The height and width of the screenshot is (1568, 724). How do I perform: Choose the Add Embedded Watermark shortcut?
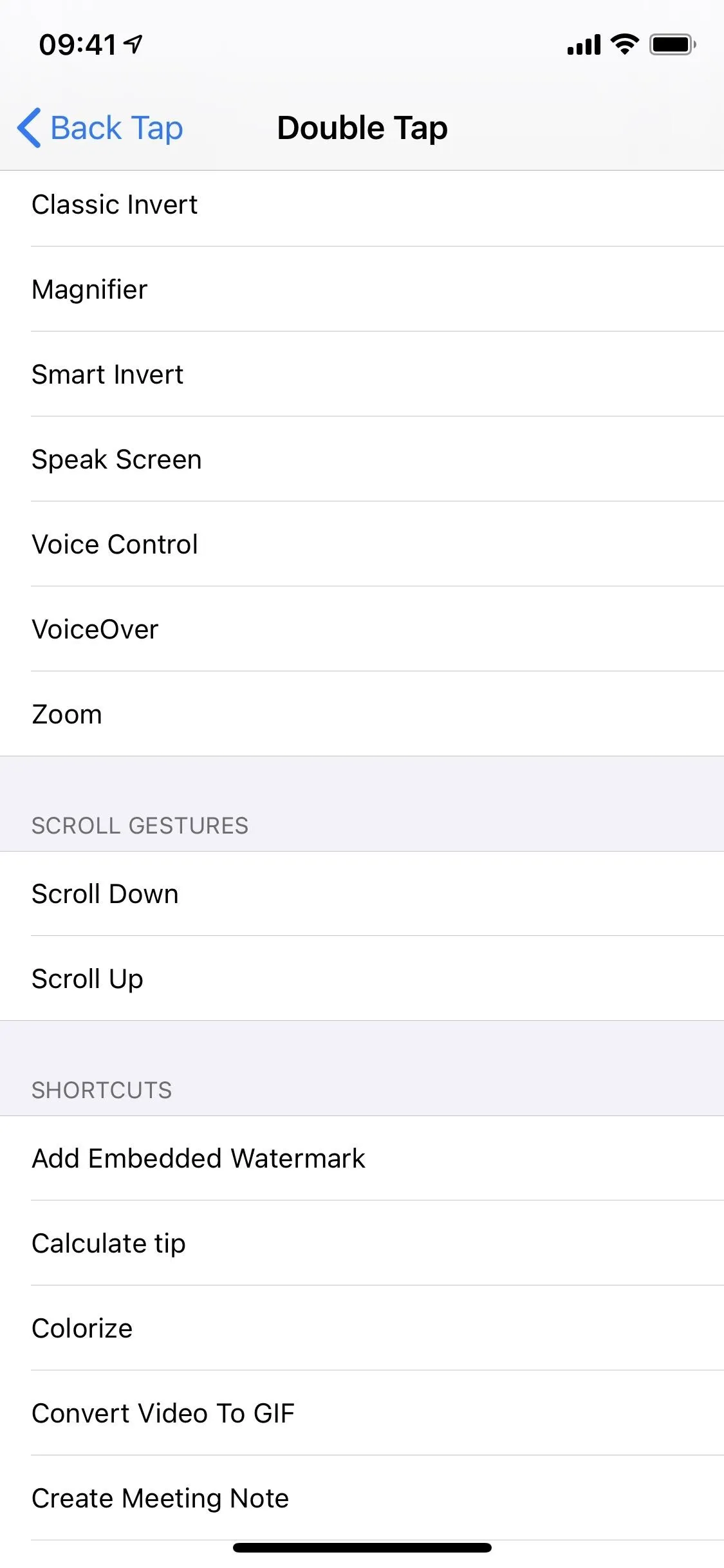(x=362, y=1158)
